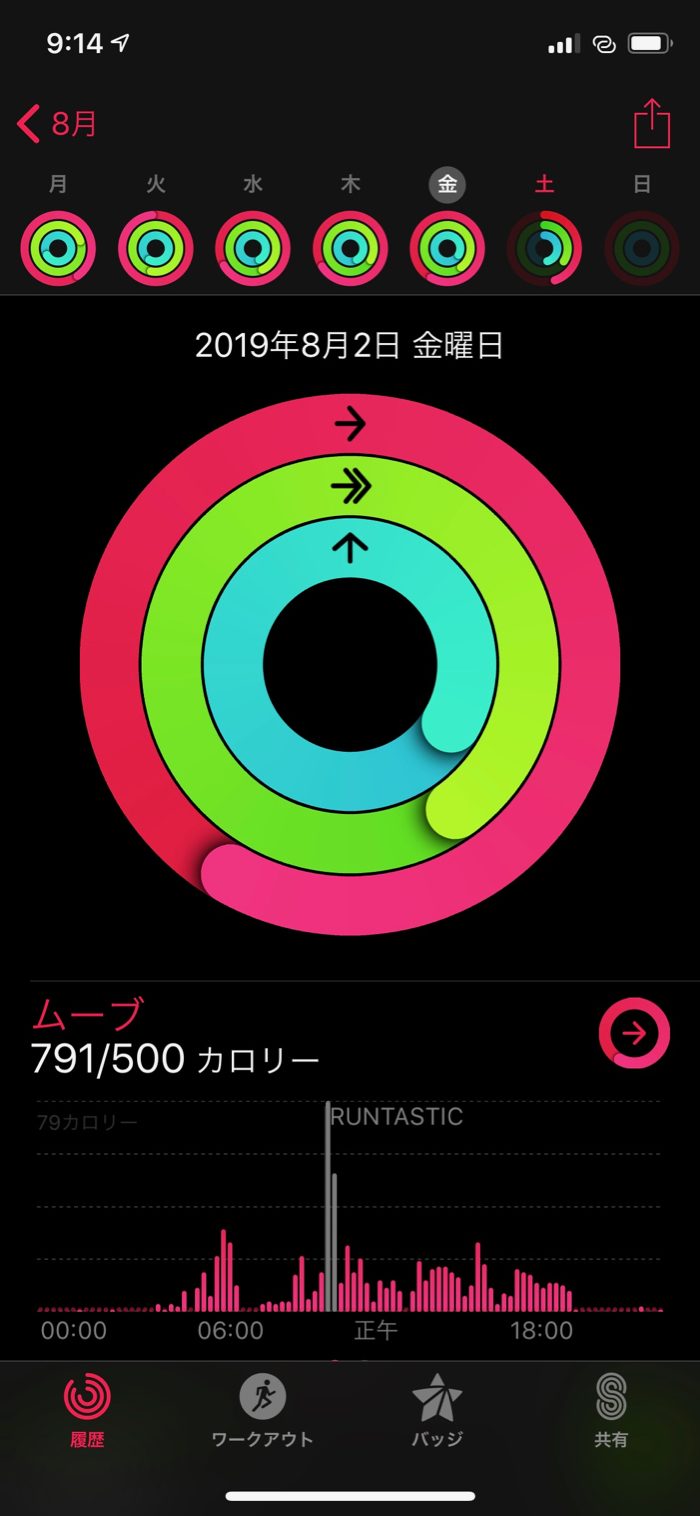
Task: Switch to the ワークアウト tab
Action: coord(262,1408)
